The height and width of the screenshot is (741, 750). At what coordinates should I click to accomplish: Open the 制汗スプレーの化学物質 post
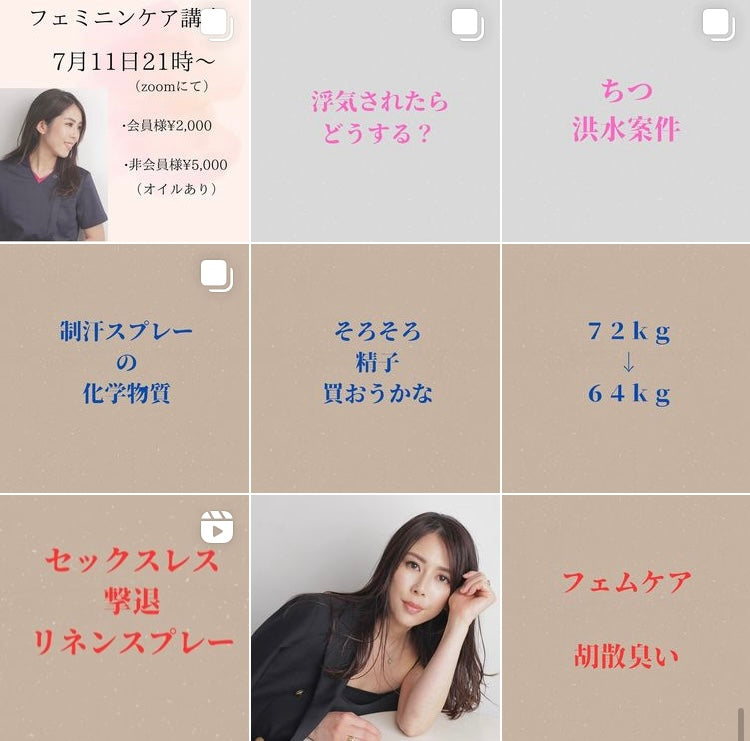124,368
